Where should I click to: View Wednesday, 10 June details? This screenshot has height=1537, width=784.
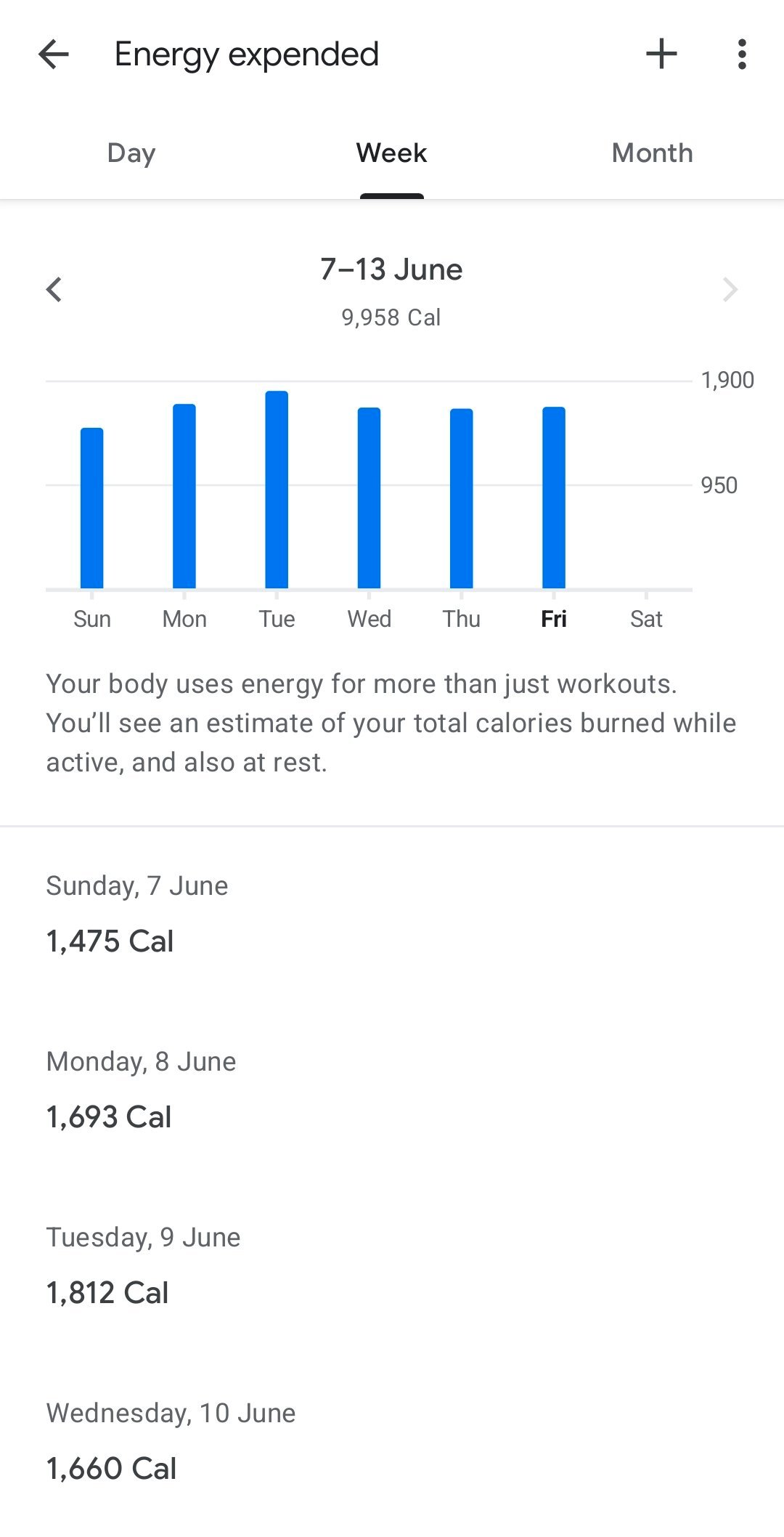pos(392,1442)
